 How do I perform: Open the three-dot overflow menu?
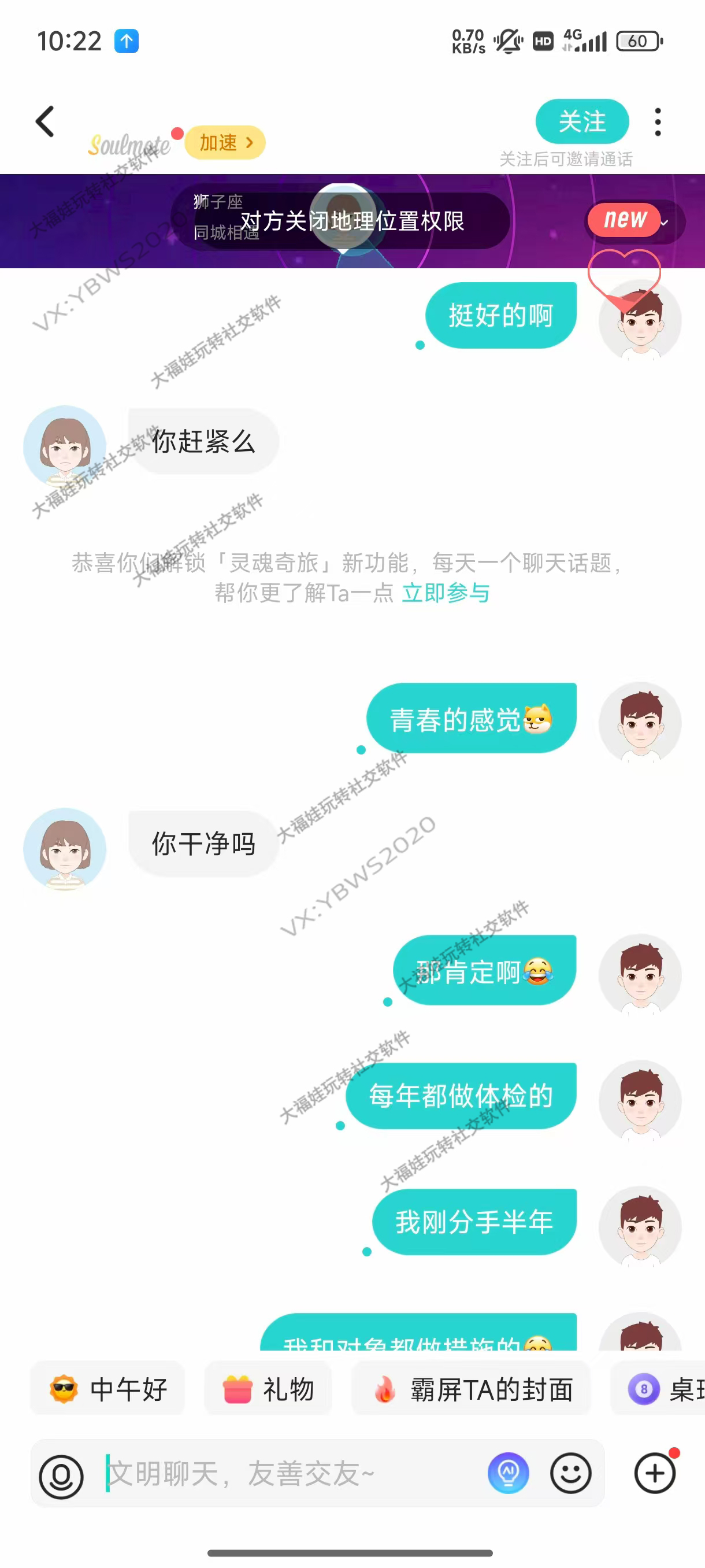pos(658,123)
